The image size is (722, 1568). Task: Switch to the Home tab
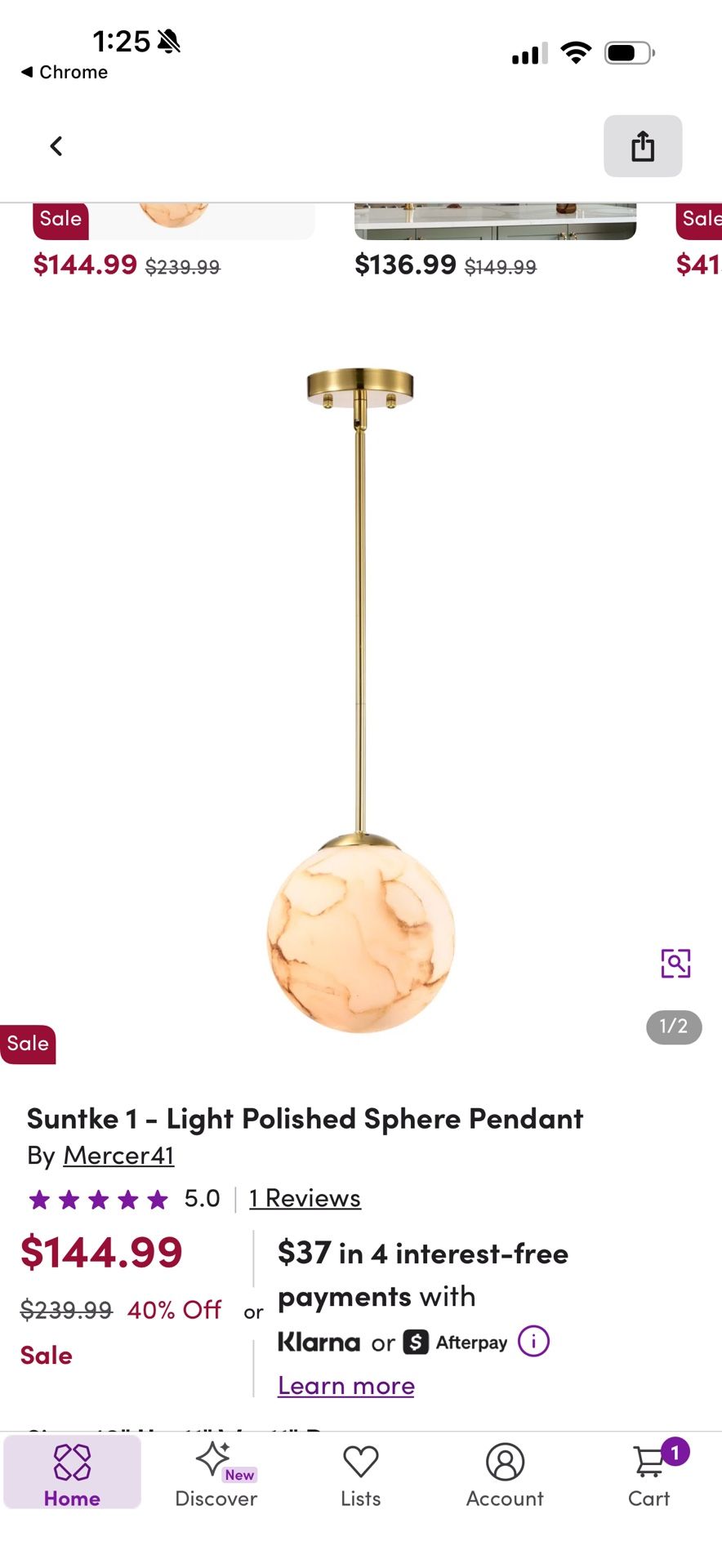tap(72, 1474)
